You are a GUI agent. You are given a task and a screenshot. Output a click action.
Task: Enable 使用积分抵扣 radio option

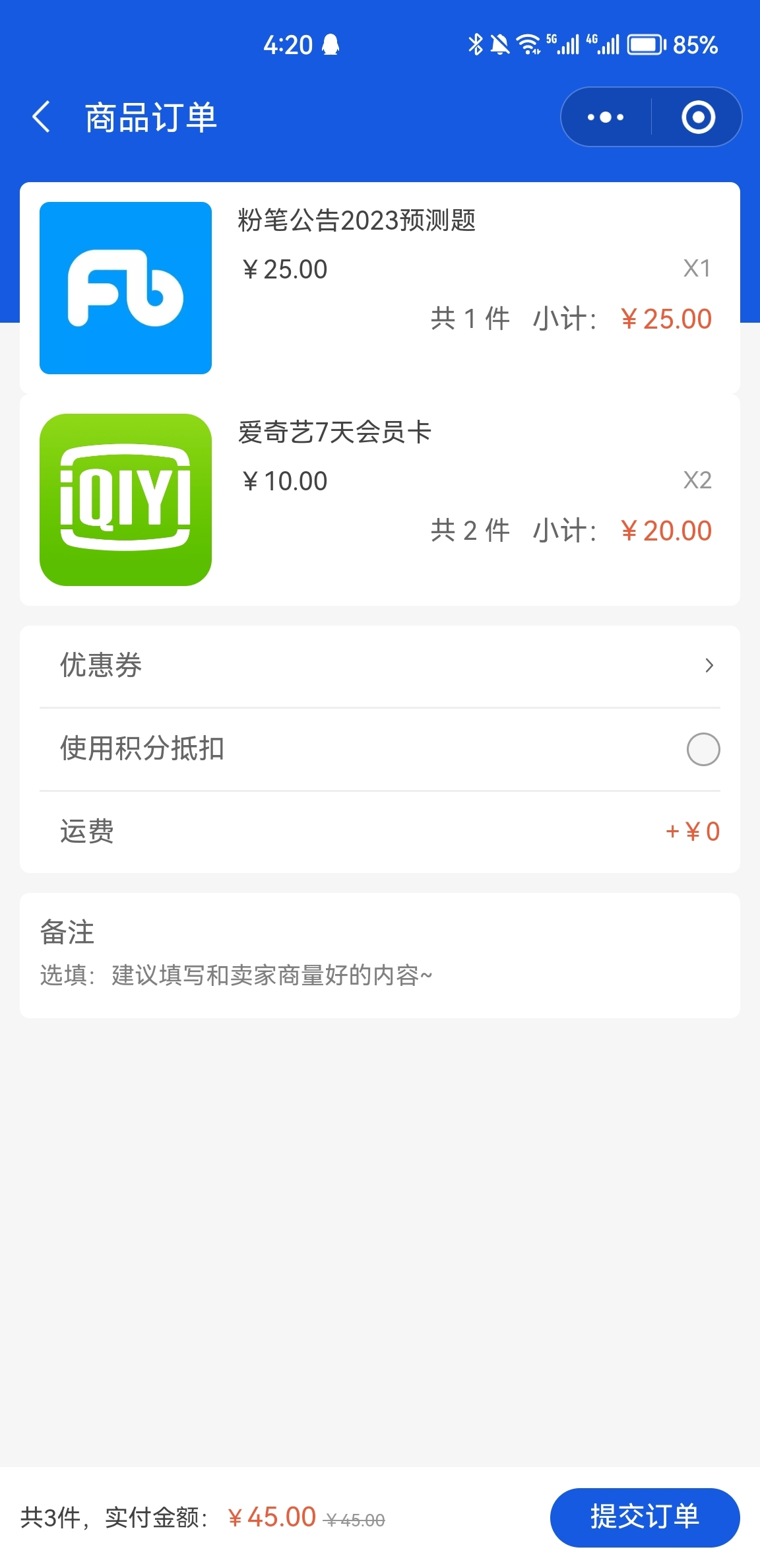pos(703,749)
